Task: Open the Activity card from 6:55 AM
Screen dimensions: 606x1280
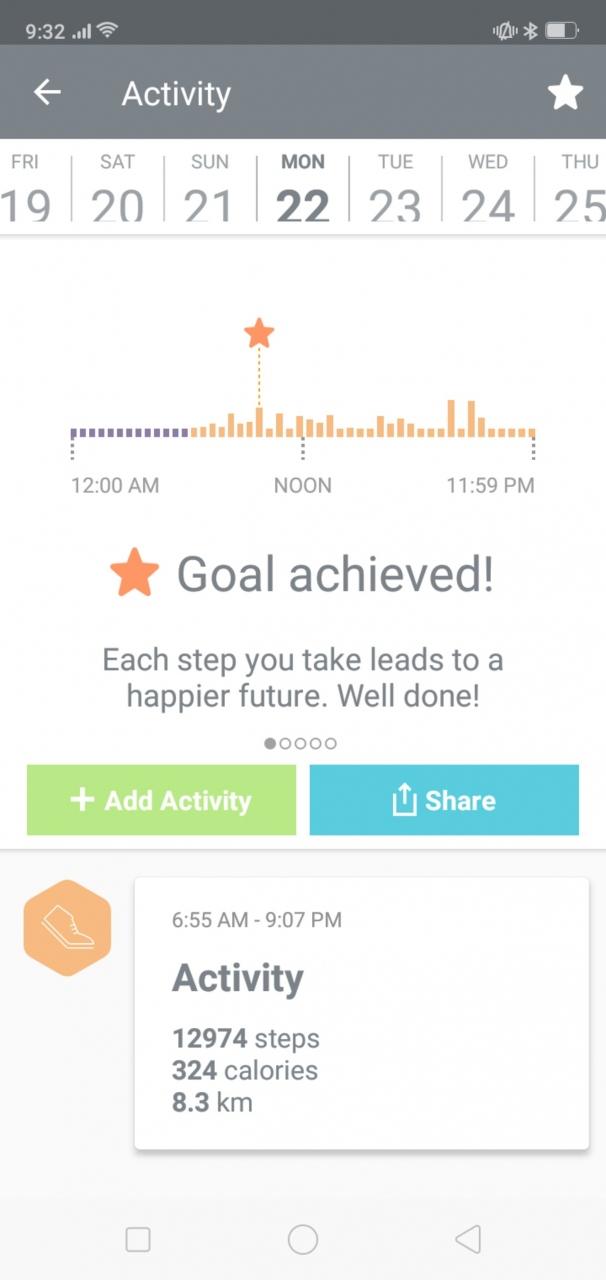Action: [361, 1013]
